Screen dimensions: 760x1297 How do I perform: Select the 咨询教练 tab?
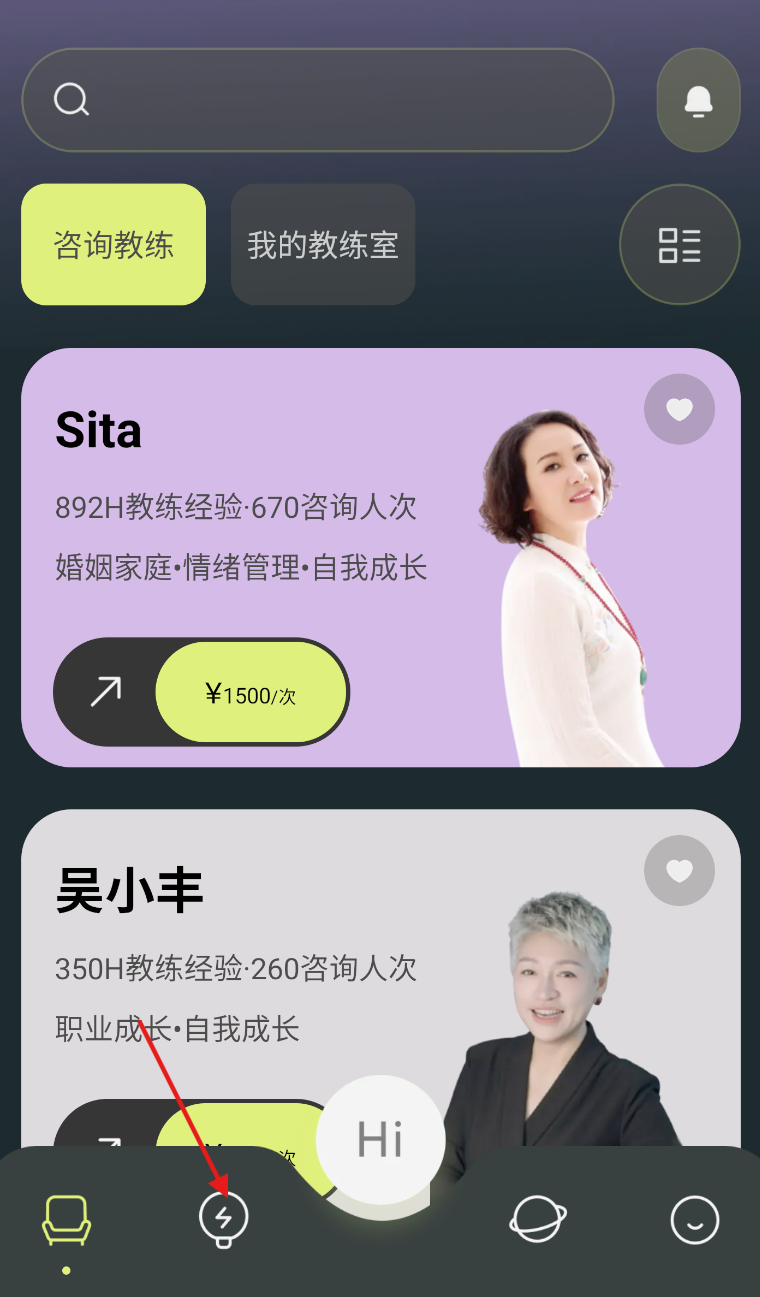113,245
